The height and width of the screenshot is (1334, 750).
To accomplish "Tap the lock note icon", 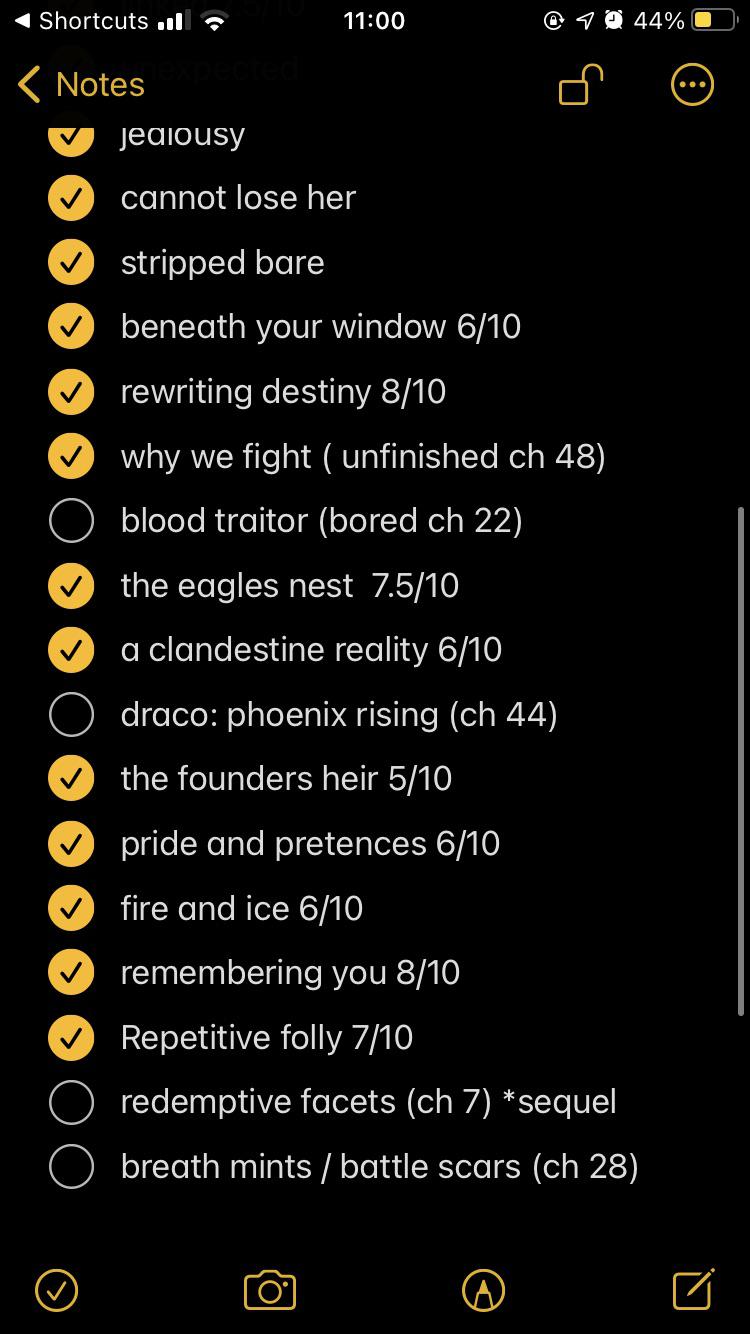I will click(x=580, y=85).
